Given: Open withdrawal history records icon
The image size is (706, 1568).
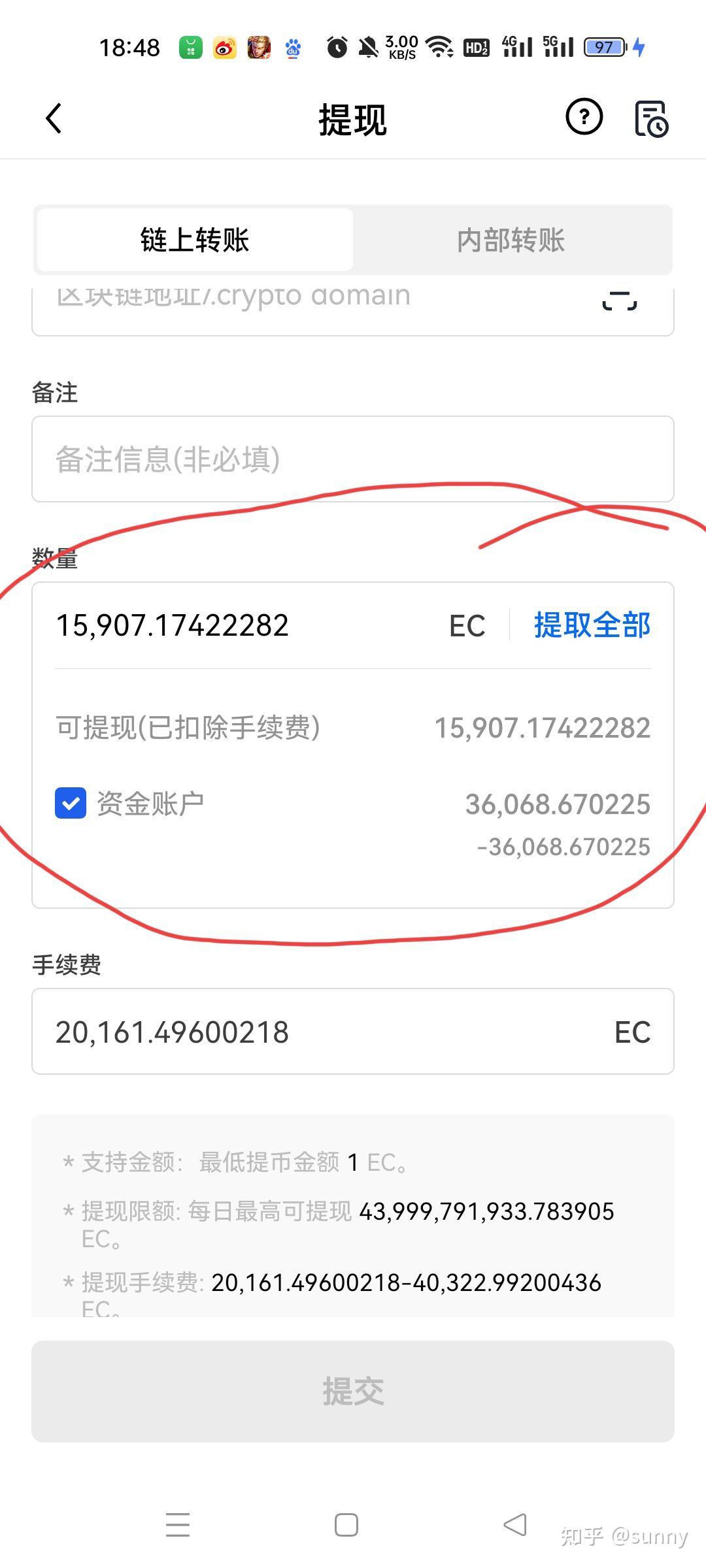Looking at the screenshot, I should coord(651,119).
